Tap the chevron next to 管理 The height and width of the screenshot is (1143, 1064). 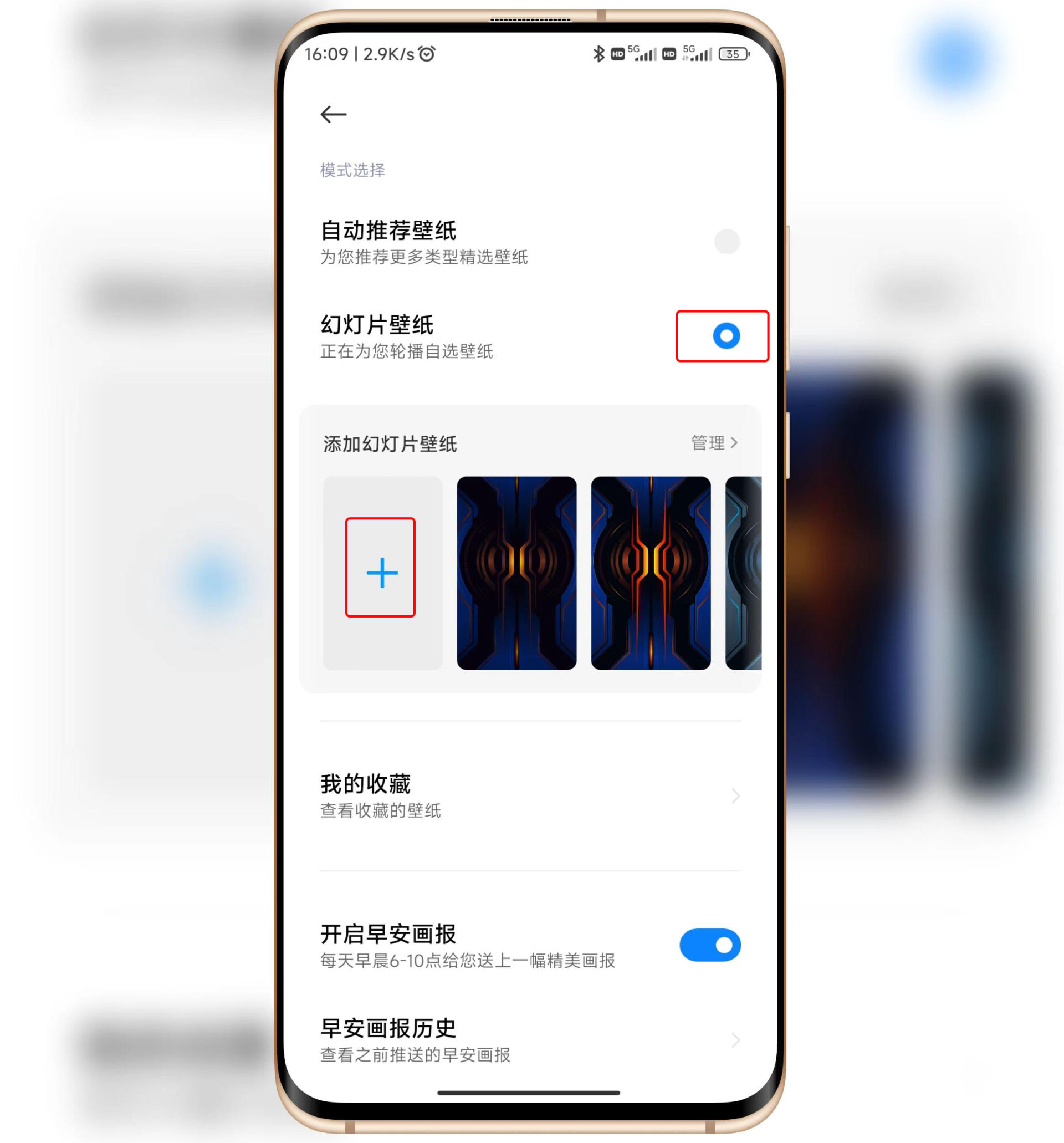(x=735, y=443)
